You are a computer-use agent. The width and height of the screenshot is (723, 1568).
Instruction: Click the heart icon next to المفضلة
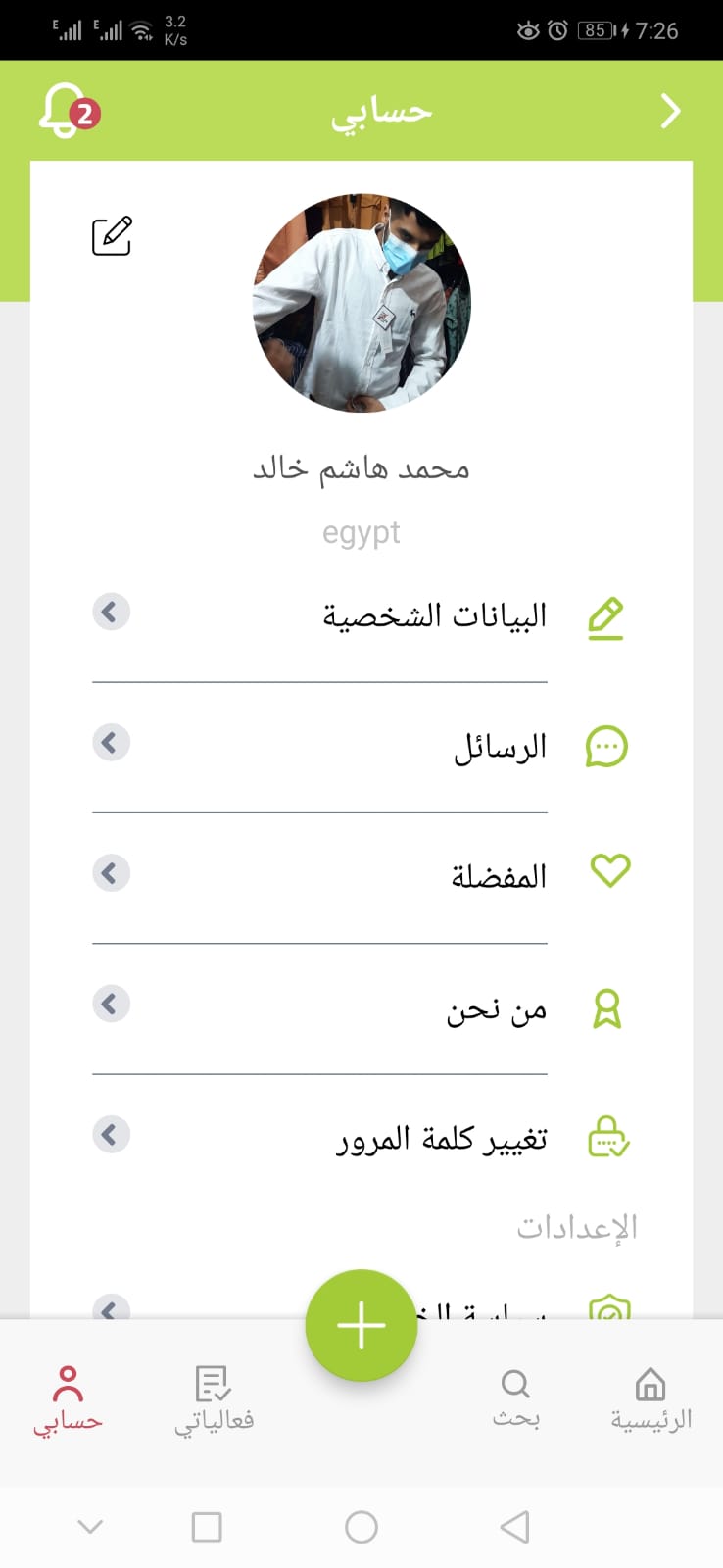(x=608, y=868)
